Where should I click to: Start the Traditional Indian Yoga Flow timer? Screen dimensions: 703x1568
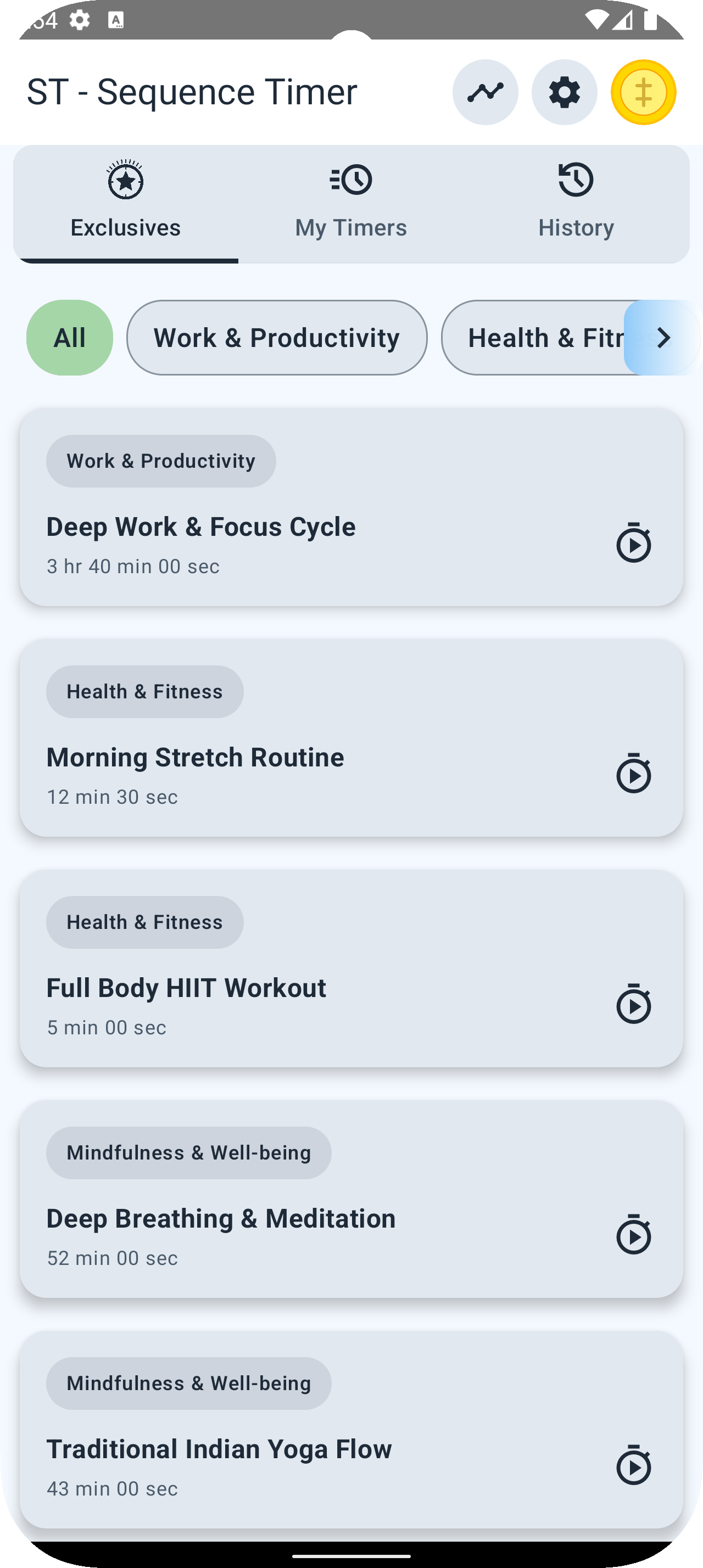[x=634, y=1465]
